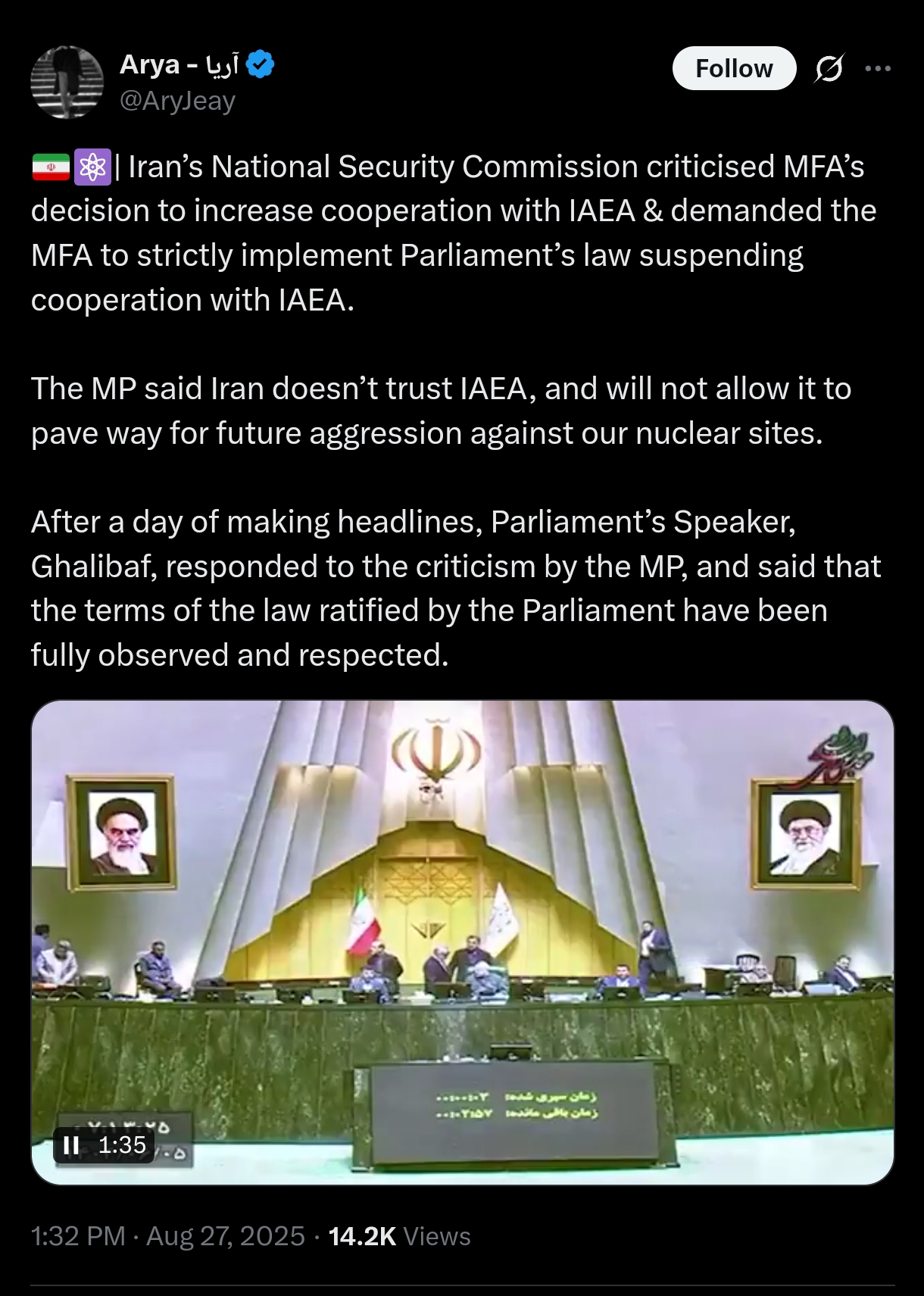
Task: Open the post's three-dot overflow menu
Action: click(x=878, y=68)
